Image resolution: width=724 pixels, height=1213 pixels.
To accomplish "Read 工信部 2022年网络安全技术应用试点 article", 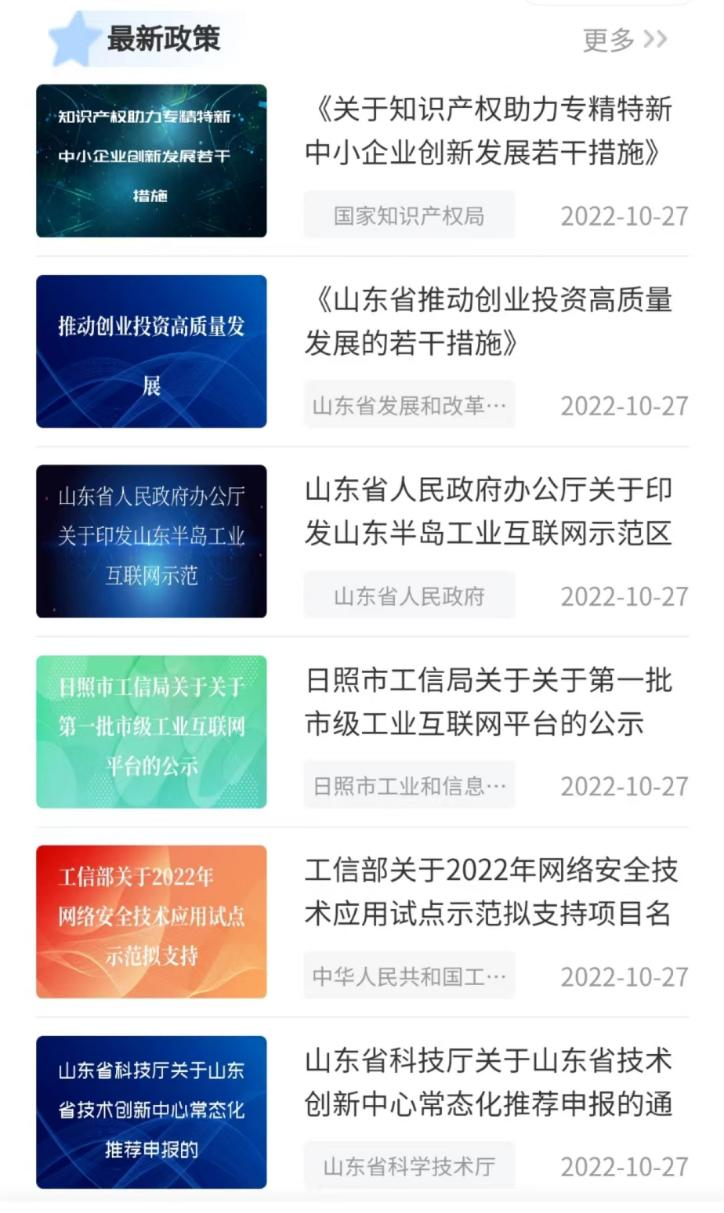I will point(490,892).
